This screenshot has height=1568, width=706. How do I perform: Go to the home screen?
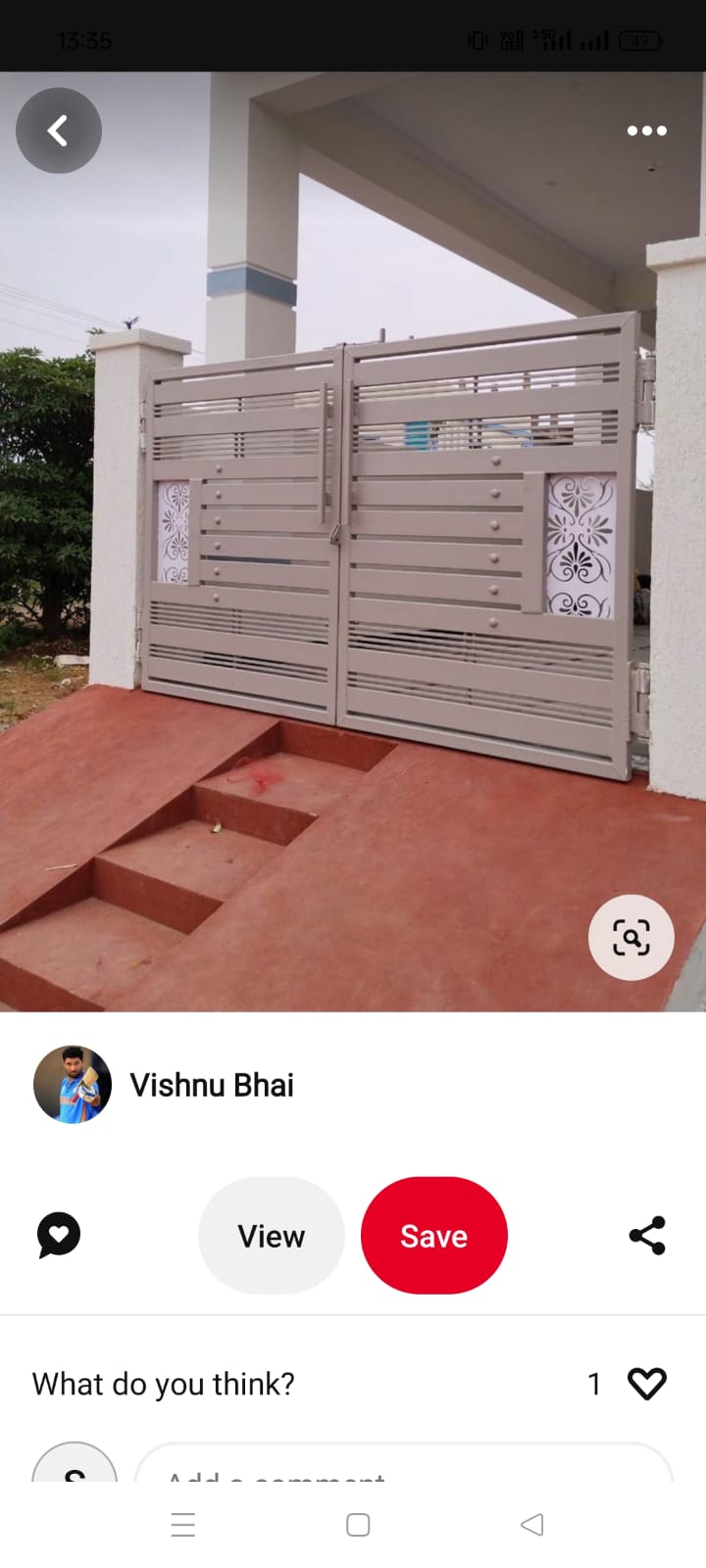click(x=358, y=1525)
